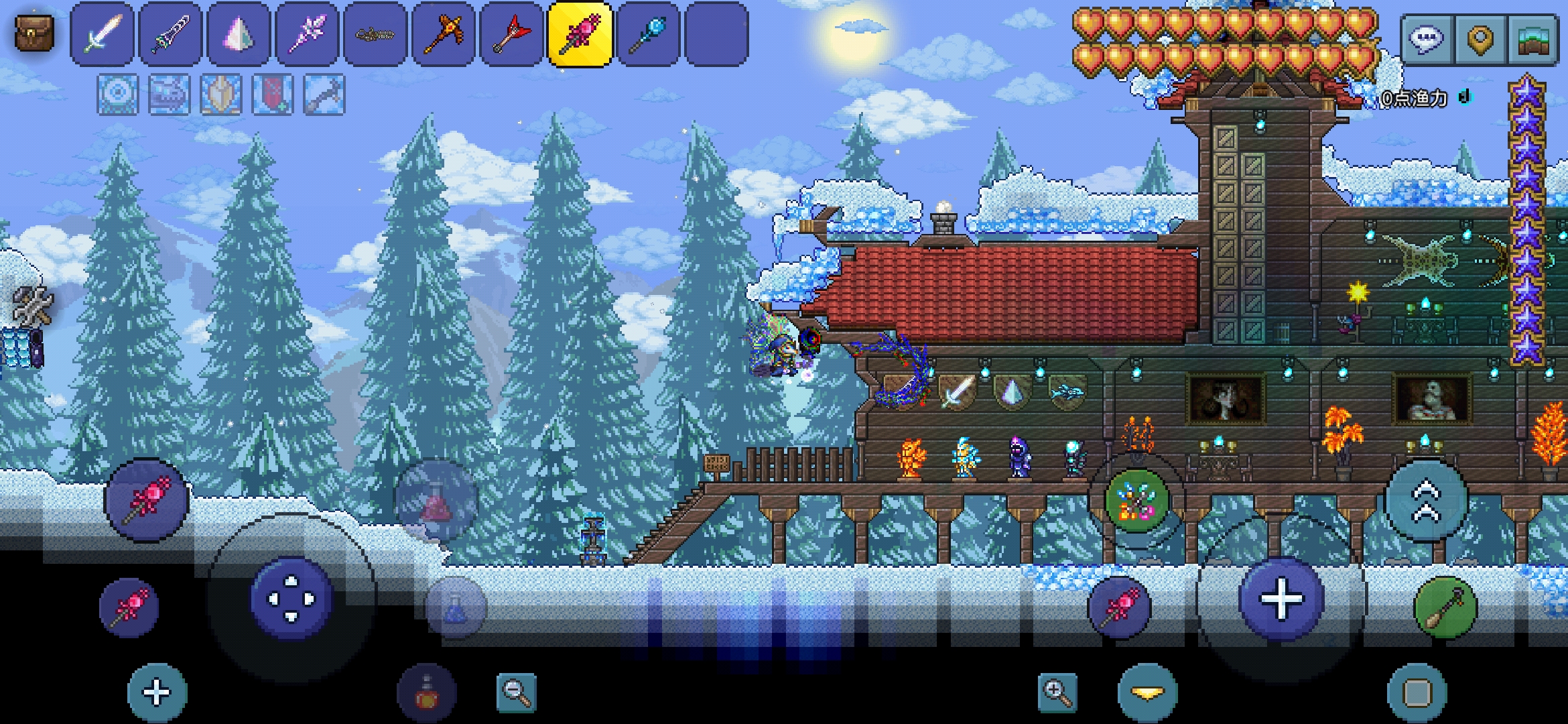
Task: Open the world map view
Action: click(x=1533, y=40)
